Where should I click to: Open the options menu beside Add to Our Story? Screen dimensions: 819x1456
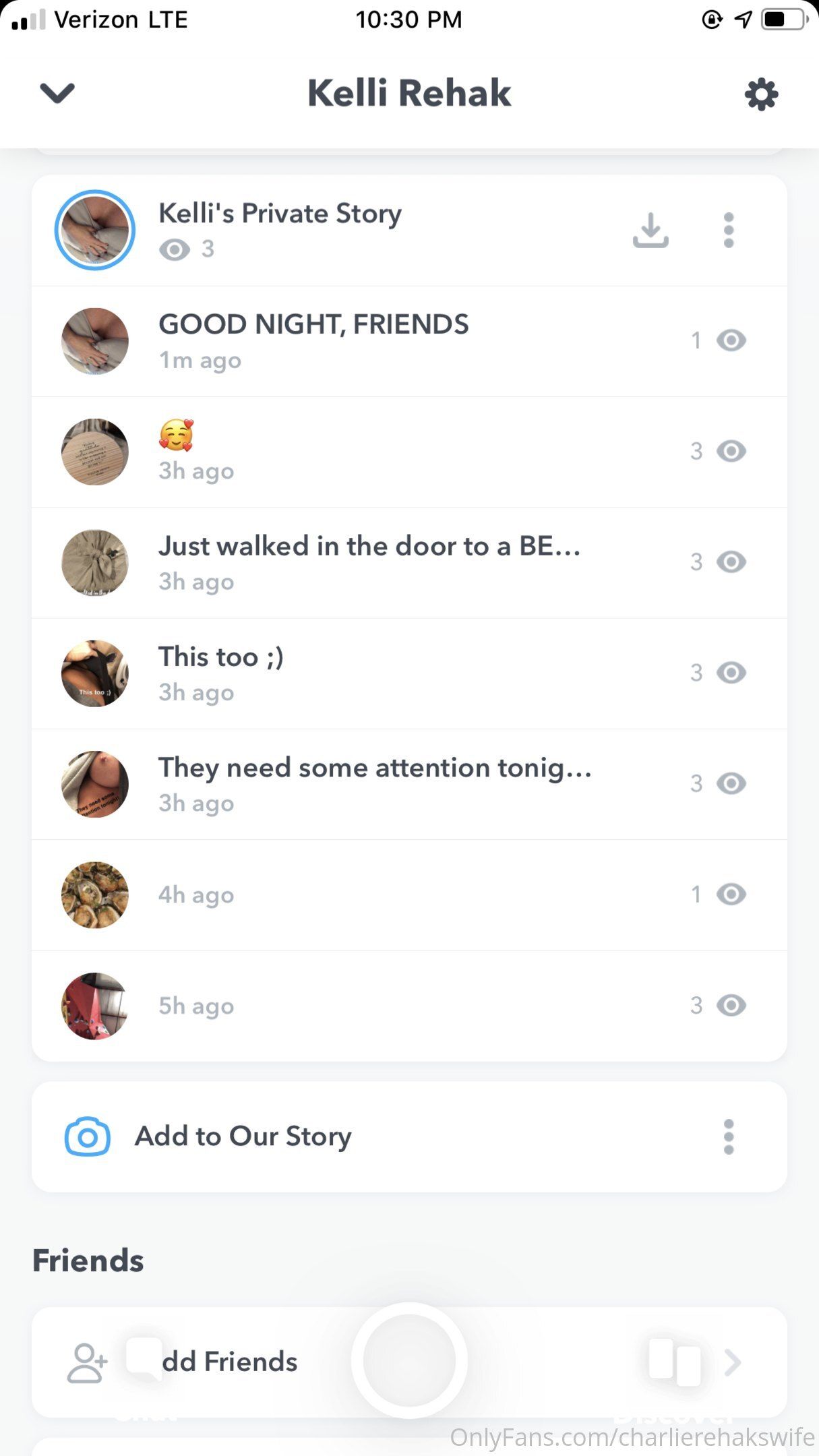pyautogui.click(x=729, y=1136)
